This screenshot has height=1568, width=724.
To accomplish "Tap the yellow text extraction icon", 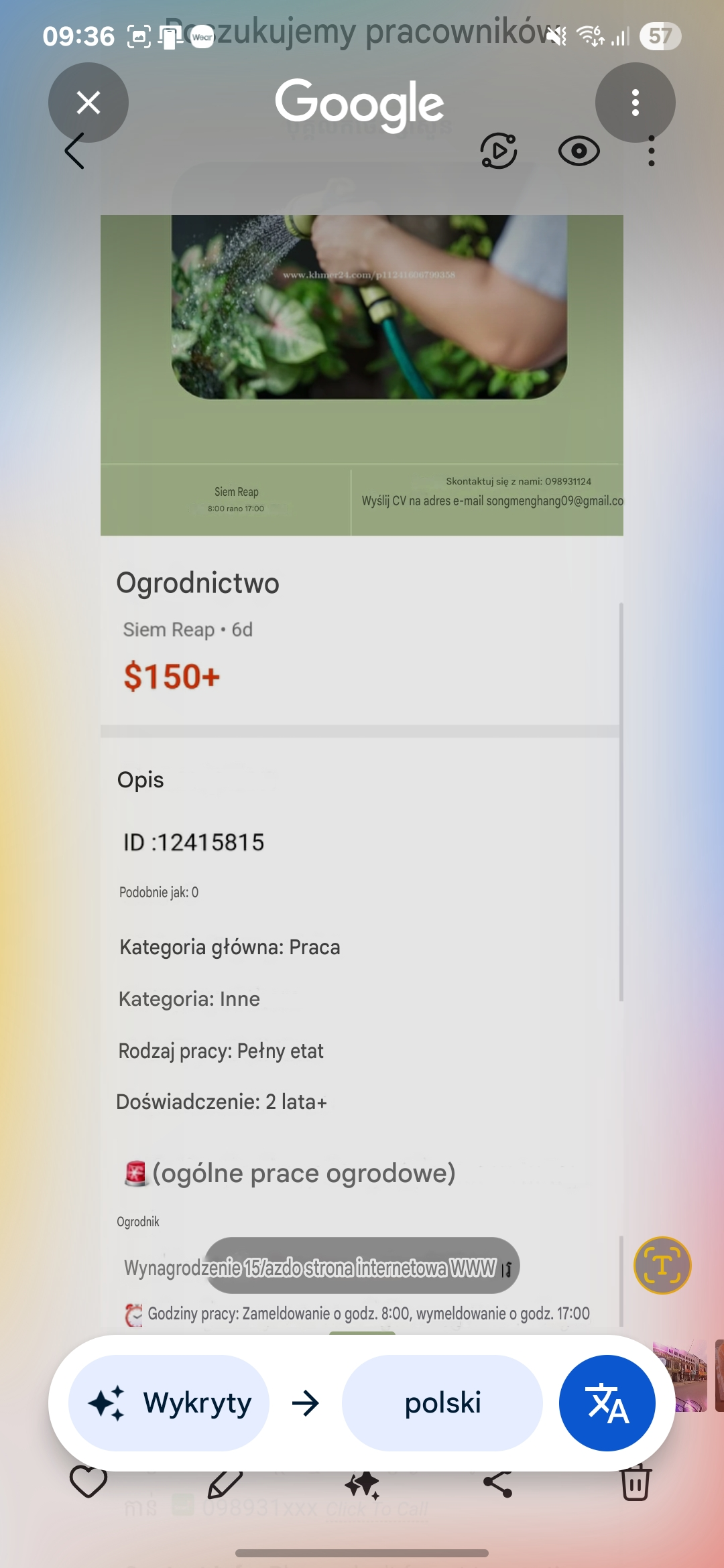I will point(662,1265).
